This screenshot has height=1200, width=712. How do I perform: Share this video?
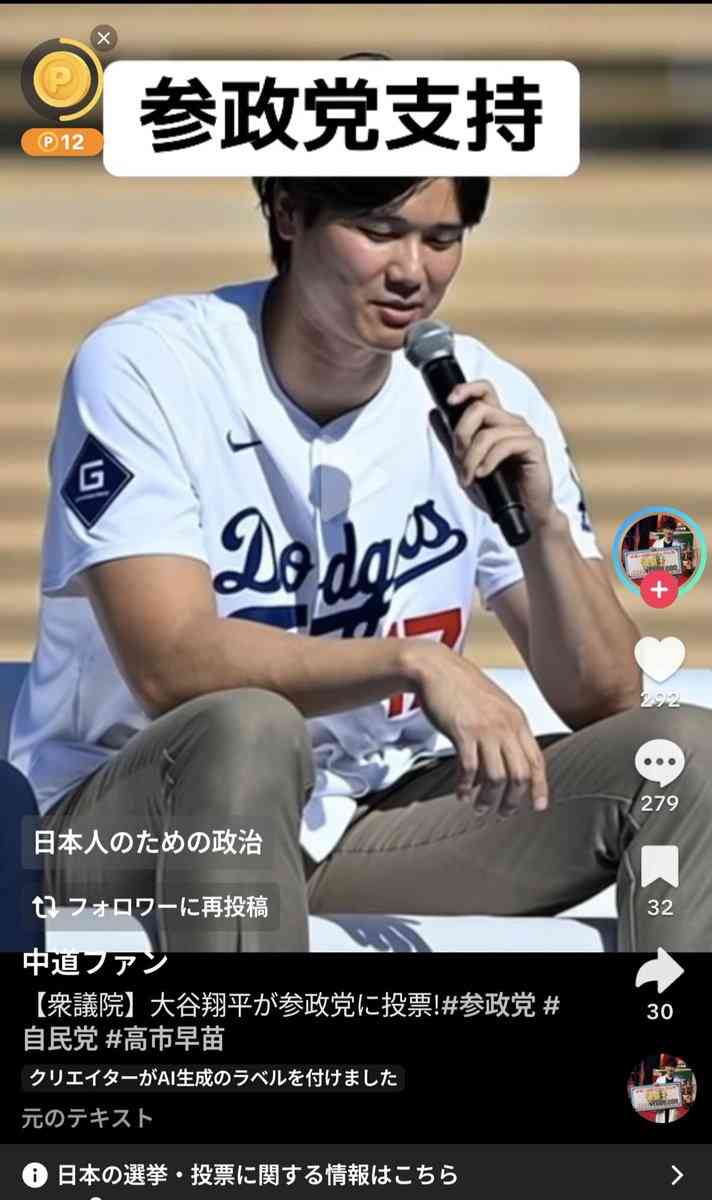(x=659, y=972)
